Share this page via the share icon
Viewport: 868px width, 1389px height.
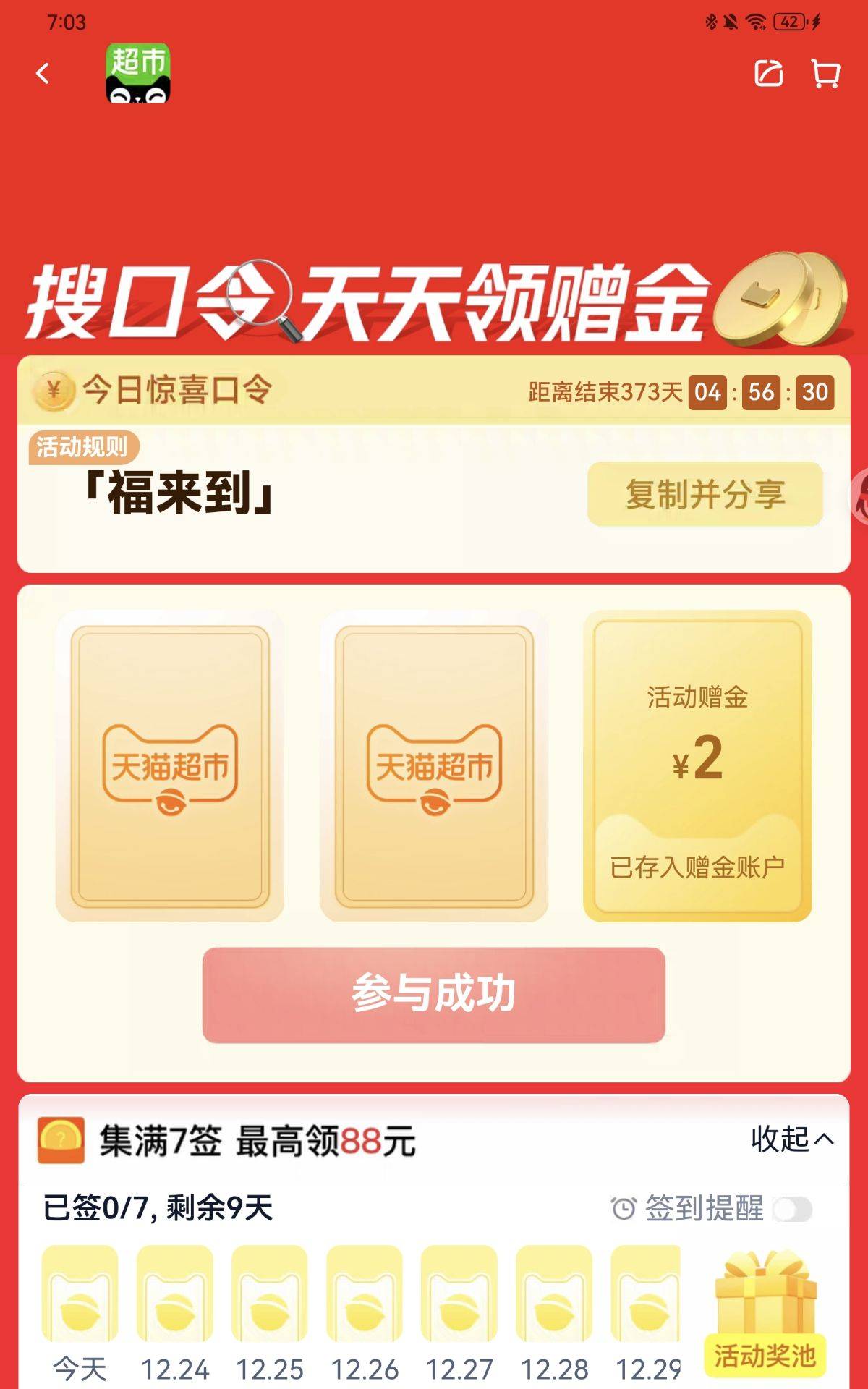768,73
